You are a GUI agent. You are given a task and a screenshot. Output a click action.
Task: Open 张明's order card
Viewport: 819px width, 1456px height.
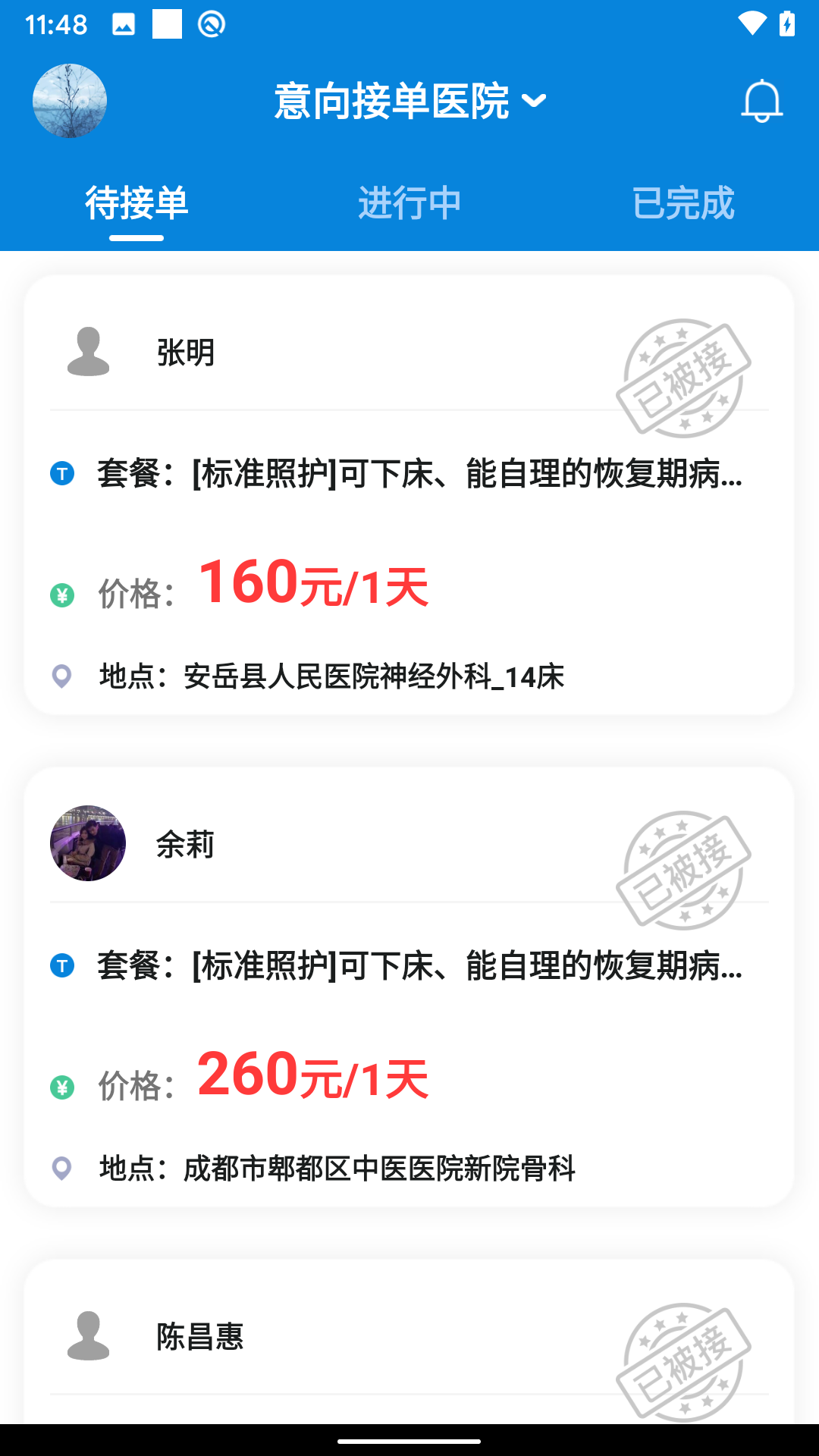pos(409,493)
